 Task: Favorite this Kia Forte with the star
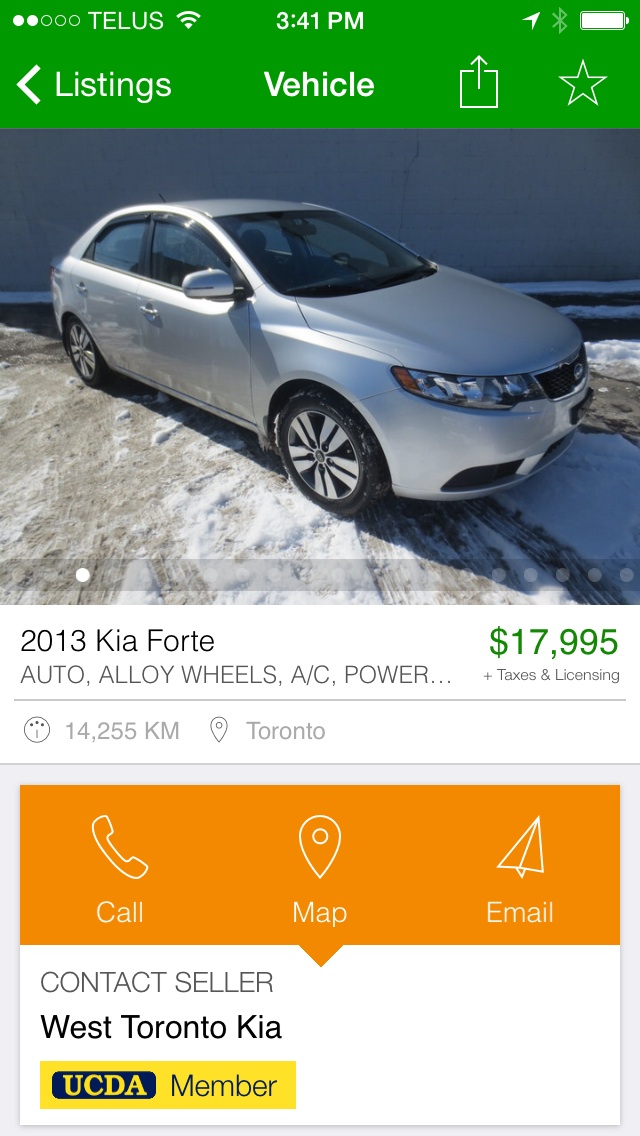click(583, 84)
